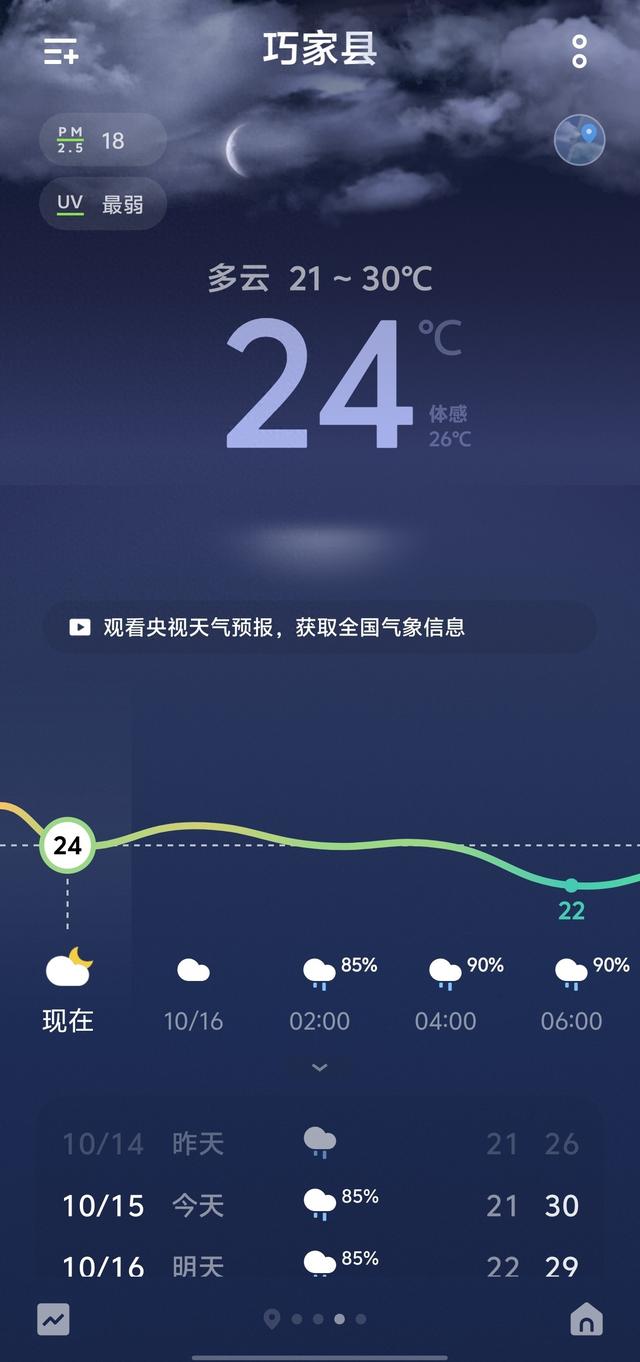Watch the CCTV weather forecast banner

[320, 628]
